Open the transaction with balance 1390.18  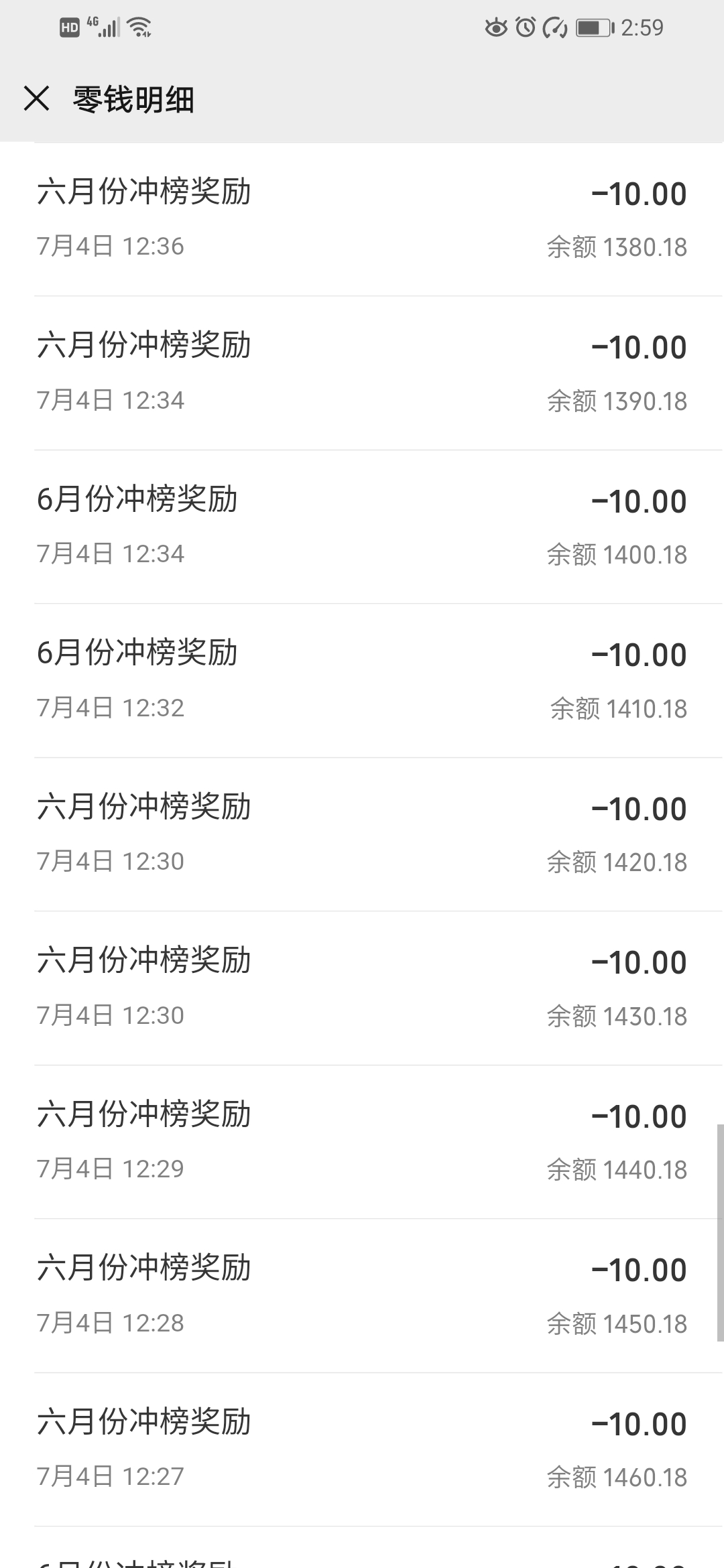tap(362, 373)
